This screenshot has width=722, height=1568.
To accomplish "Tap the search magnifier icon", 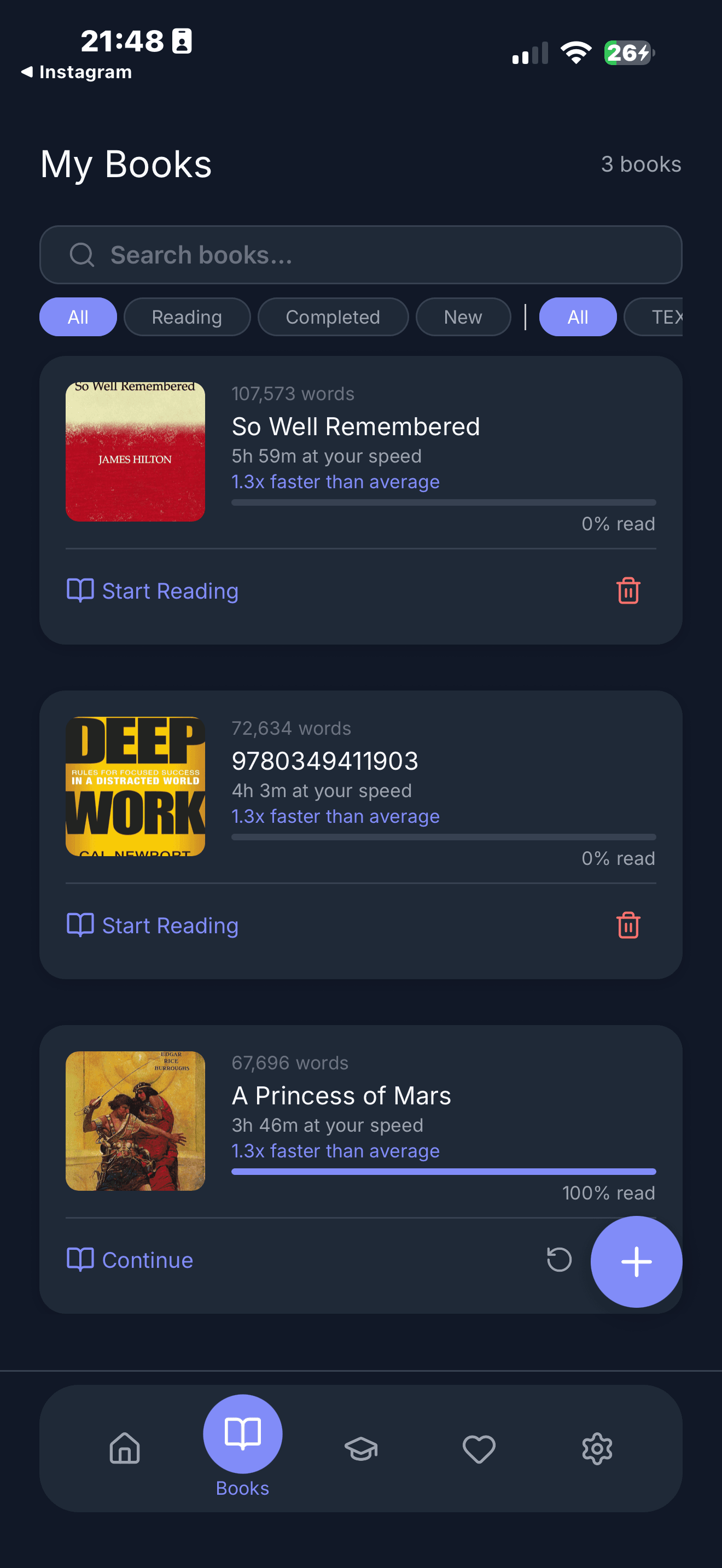I will pyautogui.click(x=82, y=255).
